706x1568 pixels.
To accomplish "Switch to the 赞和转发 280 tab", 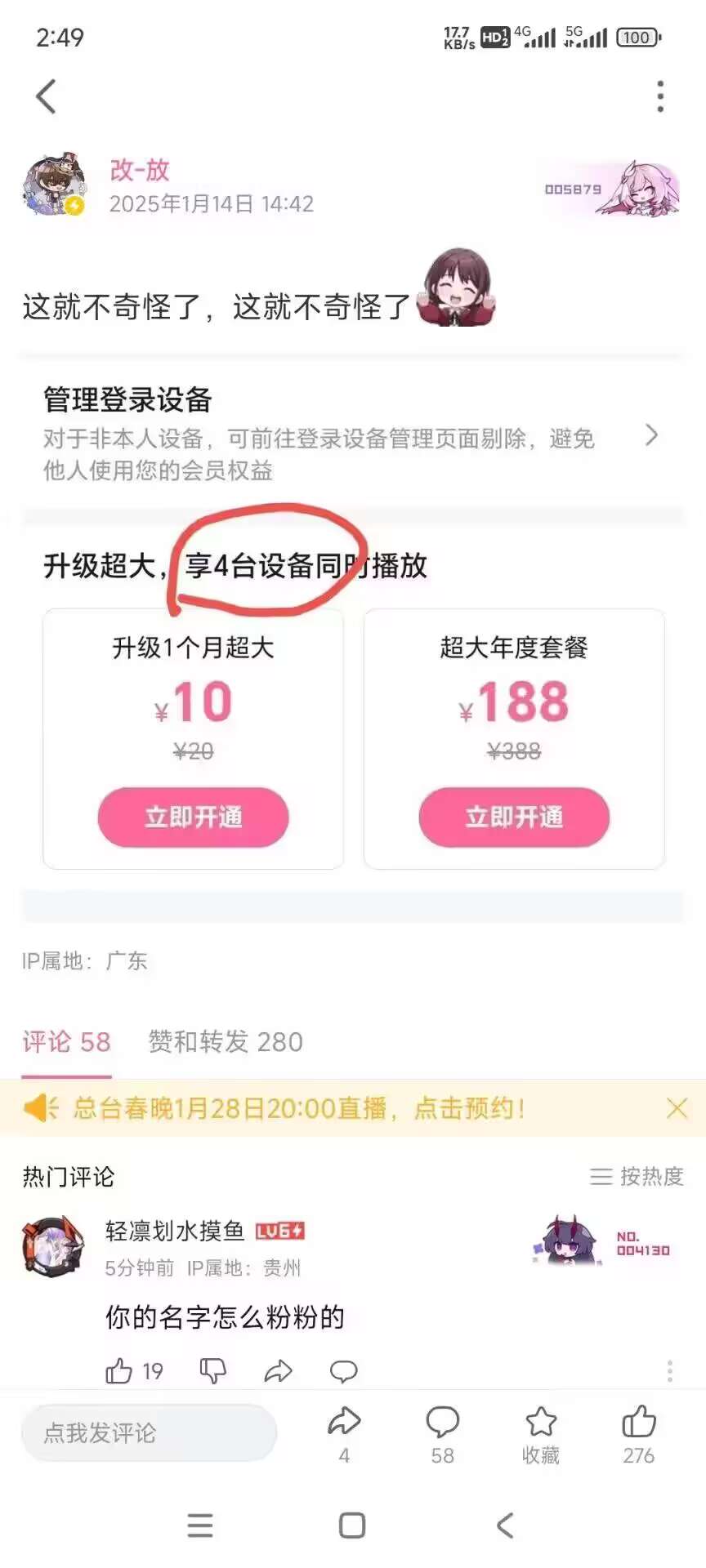I will point(226,1042).
